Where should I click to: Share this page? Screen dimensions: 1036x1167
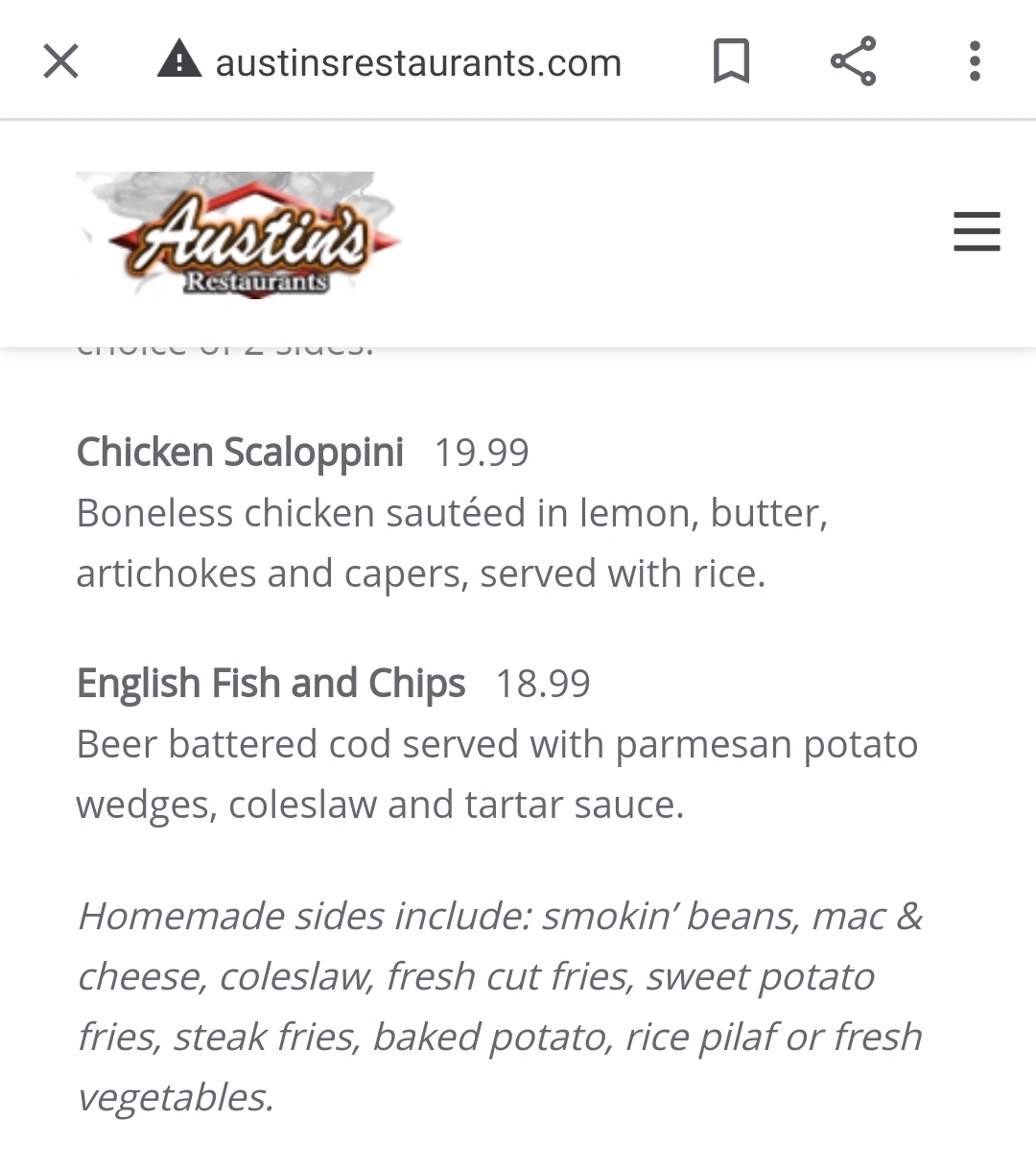[x=853, y=61]
